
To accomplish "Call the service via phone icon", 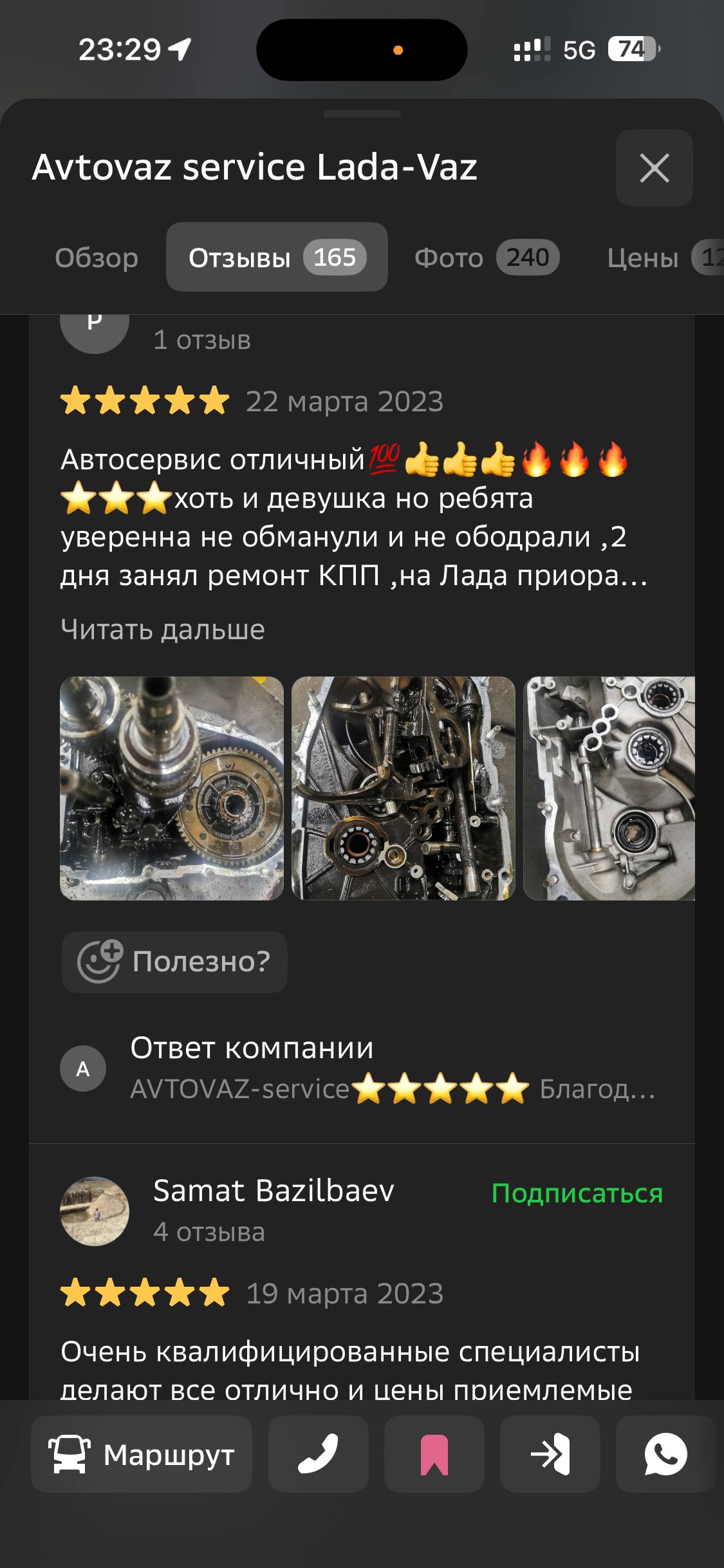I will click(319, 1454).
